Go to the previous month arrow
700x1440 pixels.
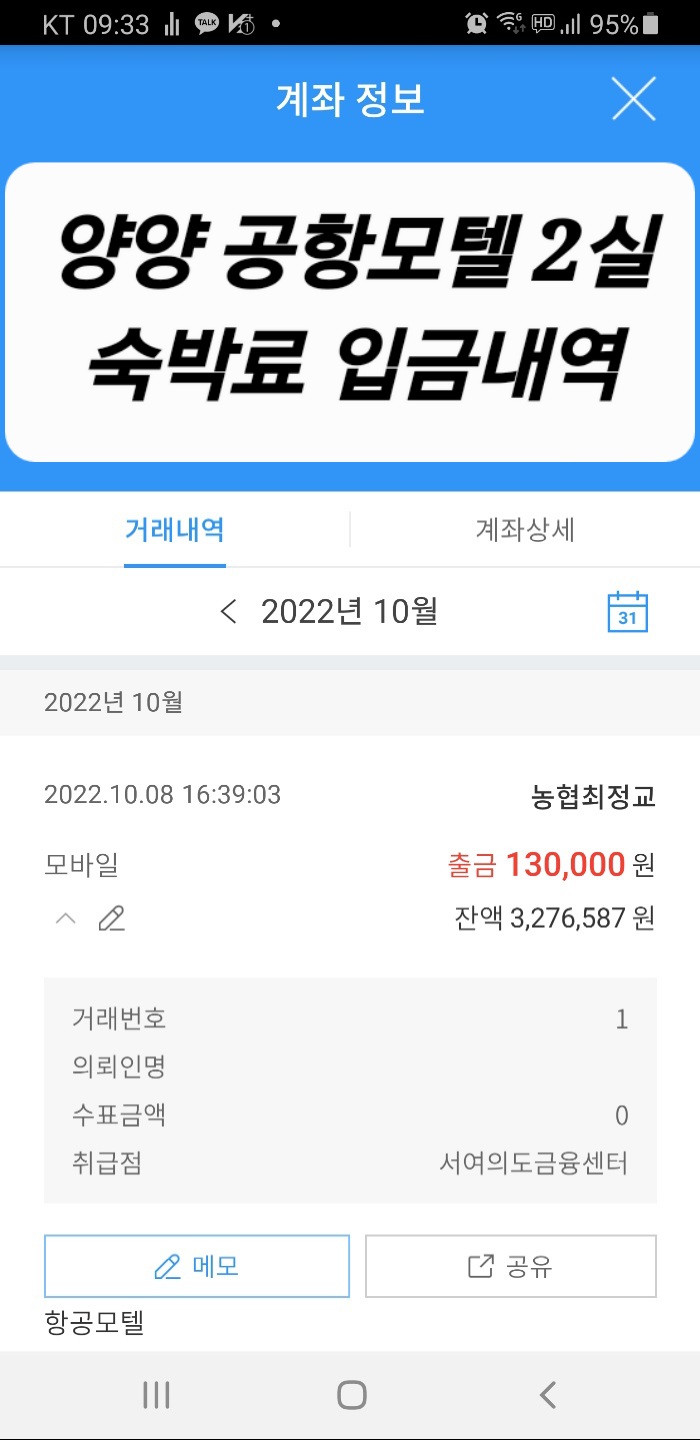pos(229,611)
